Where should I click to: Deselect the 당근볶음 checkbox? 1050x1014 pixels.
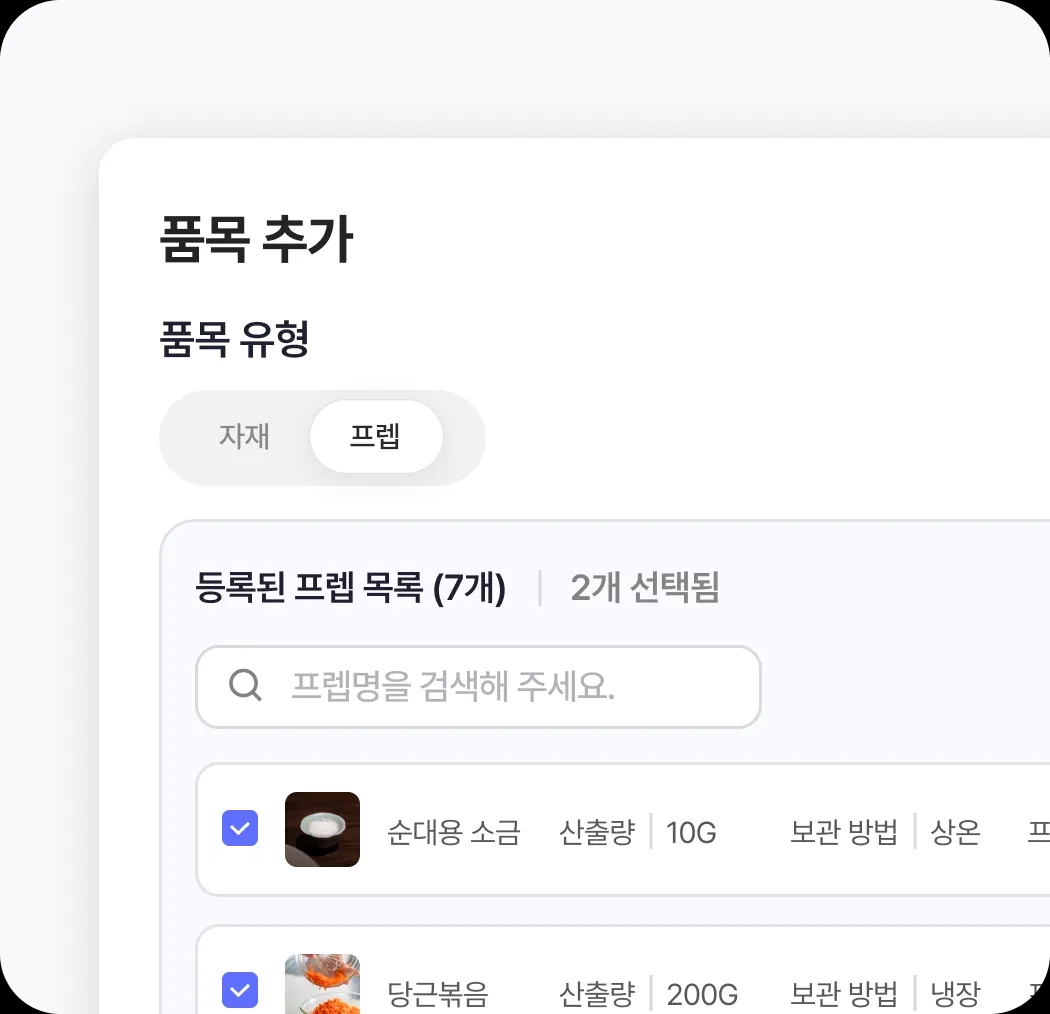coord(240,990)
